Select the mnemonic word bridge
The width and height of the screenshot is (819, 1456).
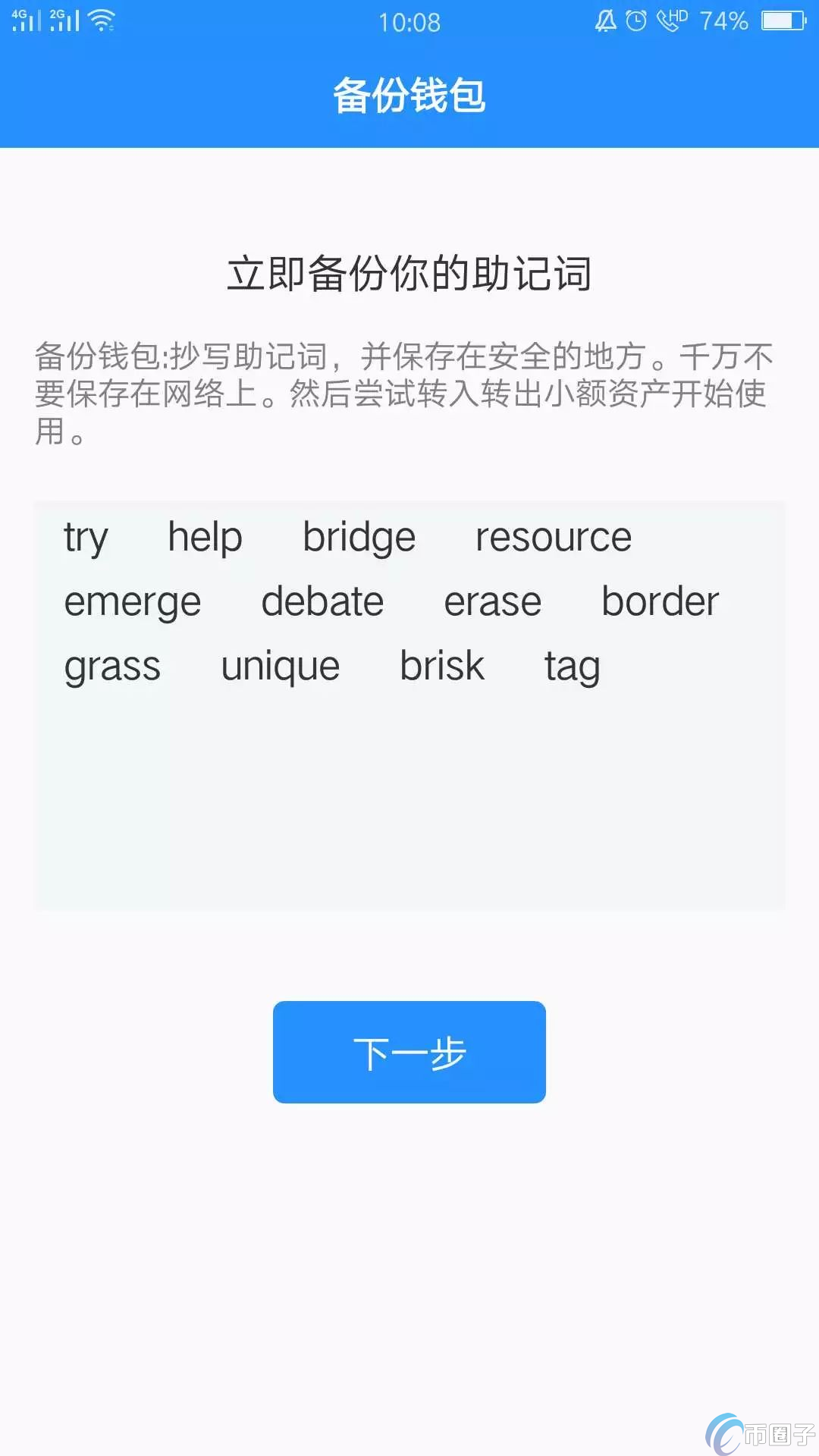pyautogui.click(x=359, y=536)
